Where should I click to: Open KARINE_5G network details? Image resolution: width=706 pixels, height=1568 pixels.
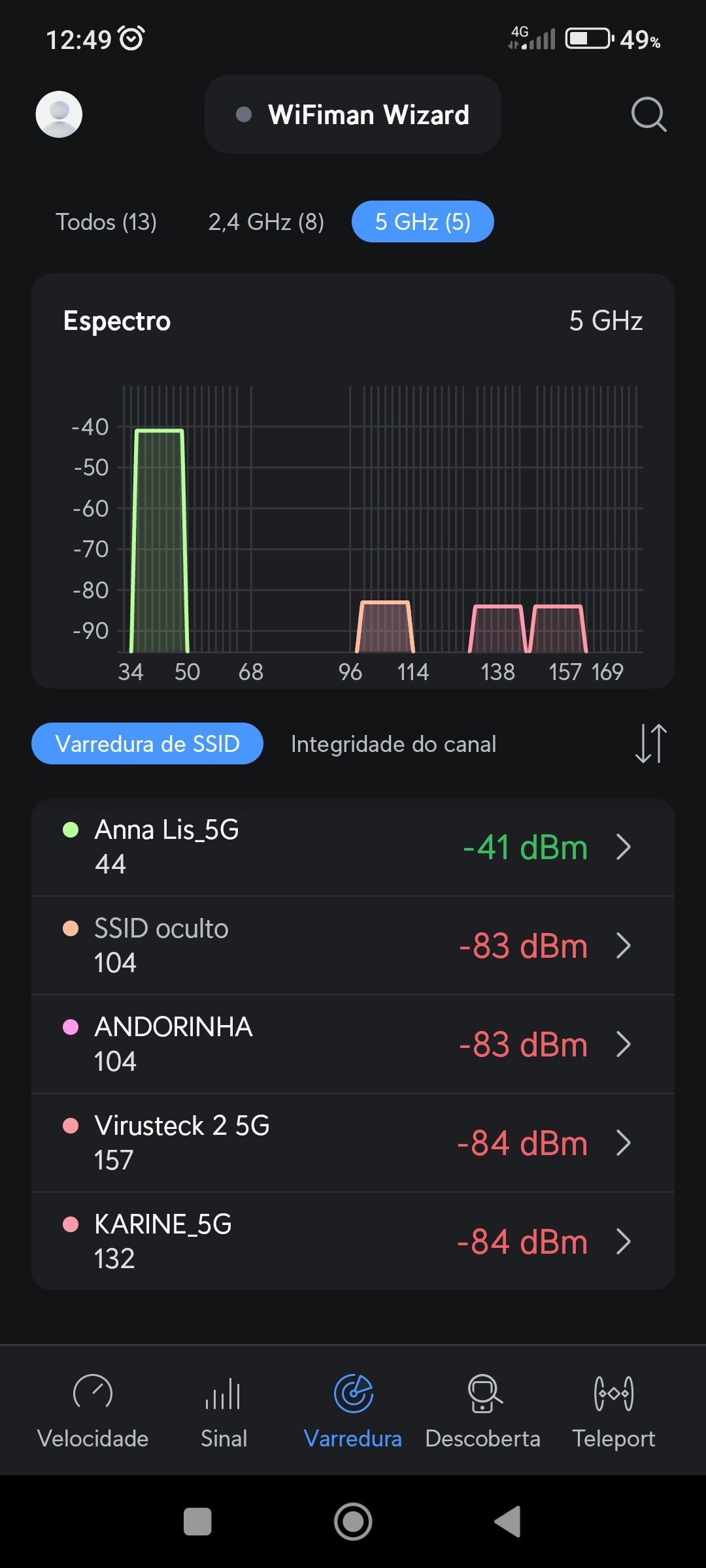click(353, 1241)
